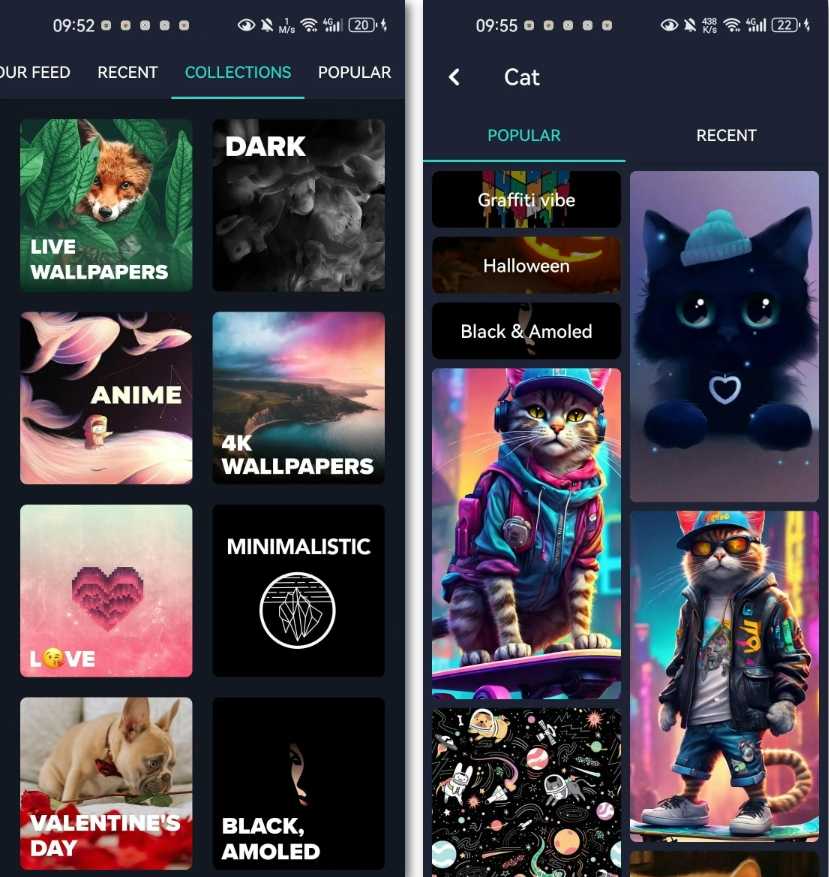The width and height of the screenshot is (829, 877).
Task: View the Love collection
Action: (106, 590)
